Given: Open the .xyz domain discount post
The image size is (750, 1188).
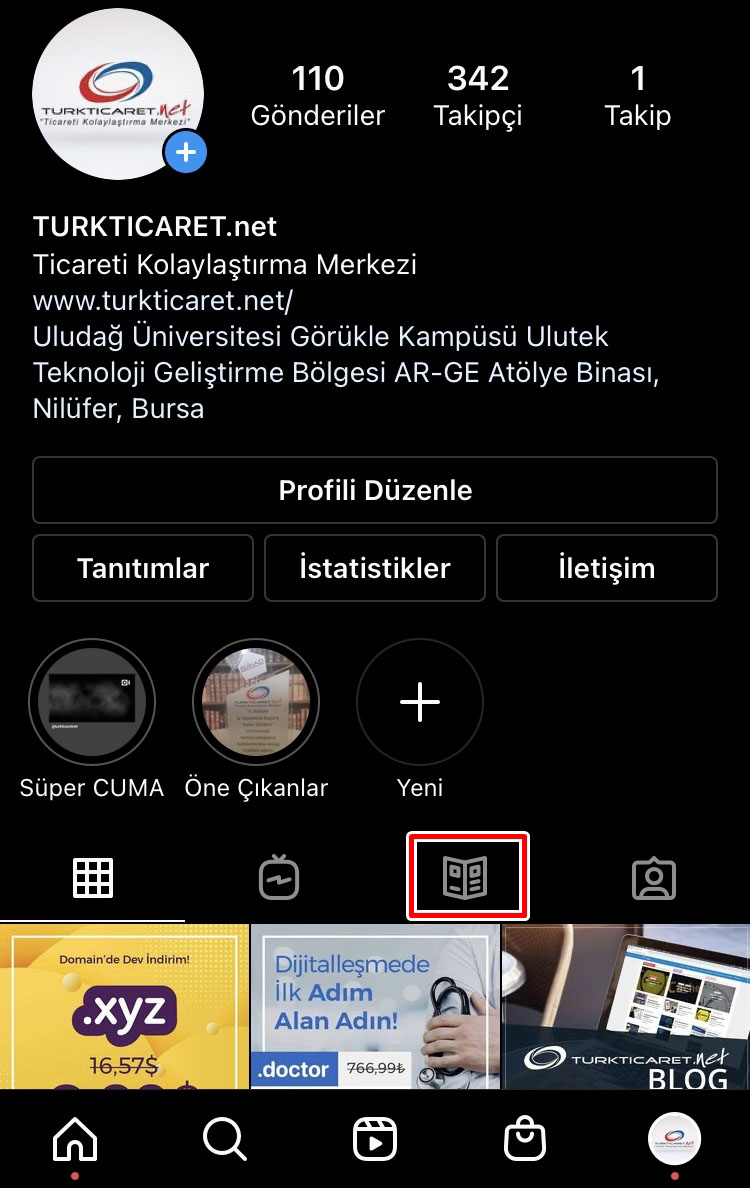Looking at the screenshot, I should 124,1005.
